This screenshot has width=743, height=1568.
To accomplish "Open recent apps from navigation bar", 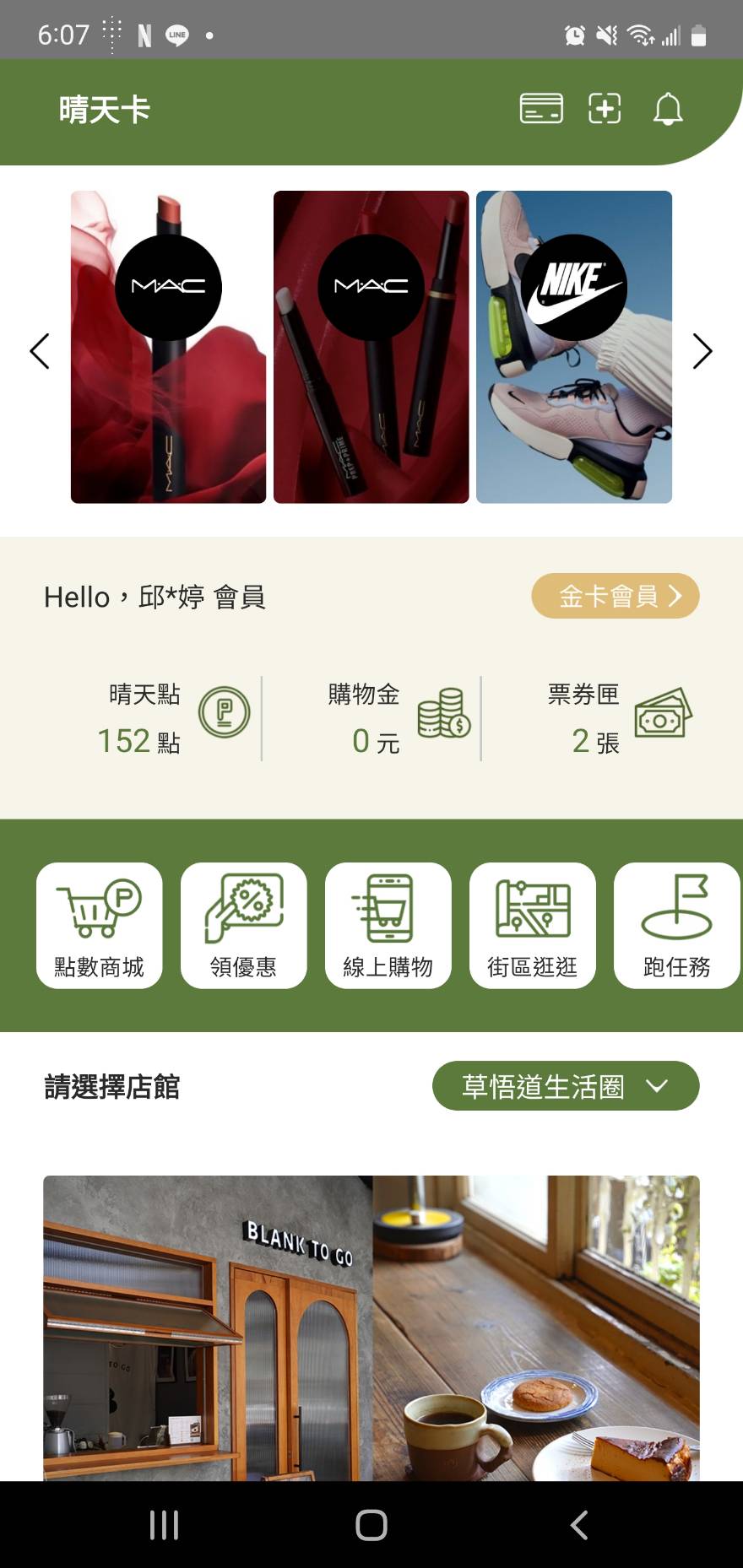I will 164,1525.
